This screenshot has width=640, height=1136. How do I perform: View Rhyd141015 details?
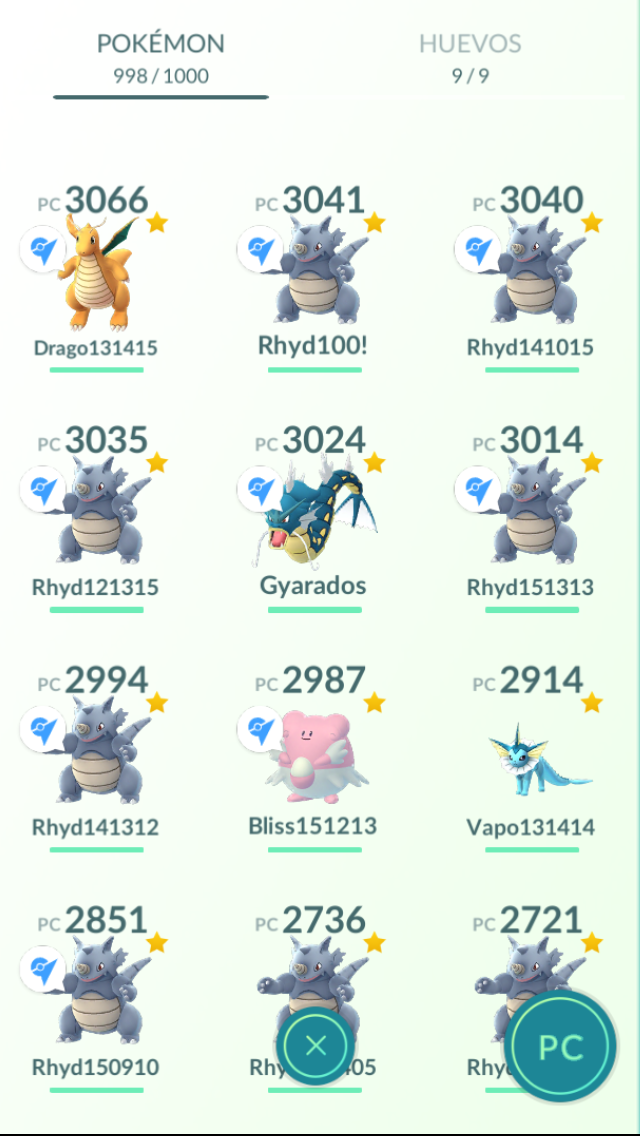click(531, 277)
